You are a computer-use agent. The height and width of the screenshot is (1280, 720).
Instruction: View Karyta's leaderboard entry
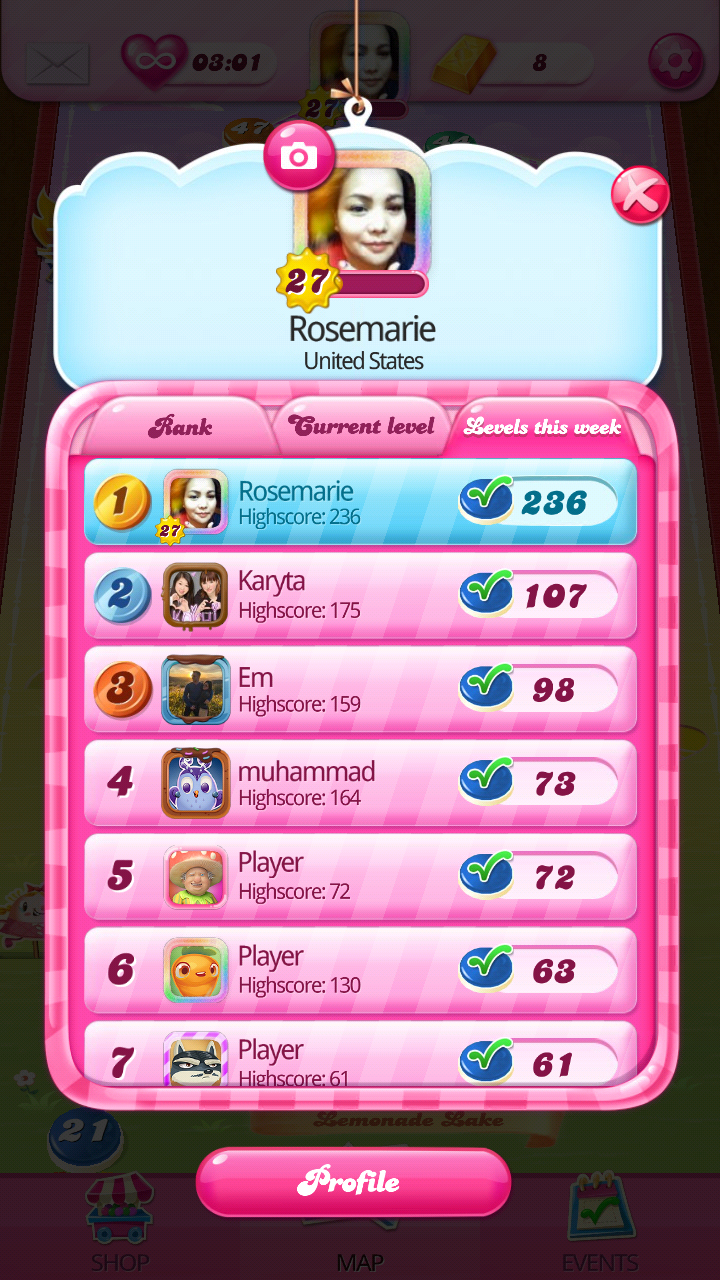pos(360,596)
